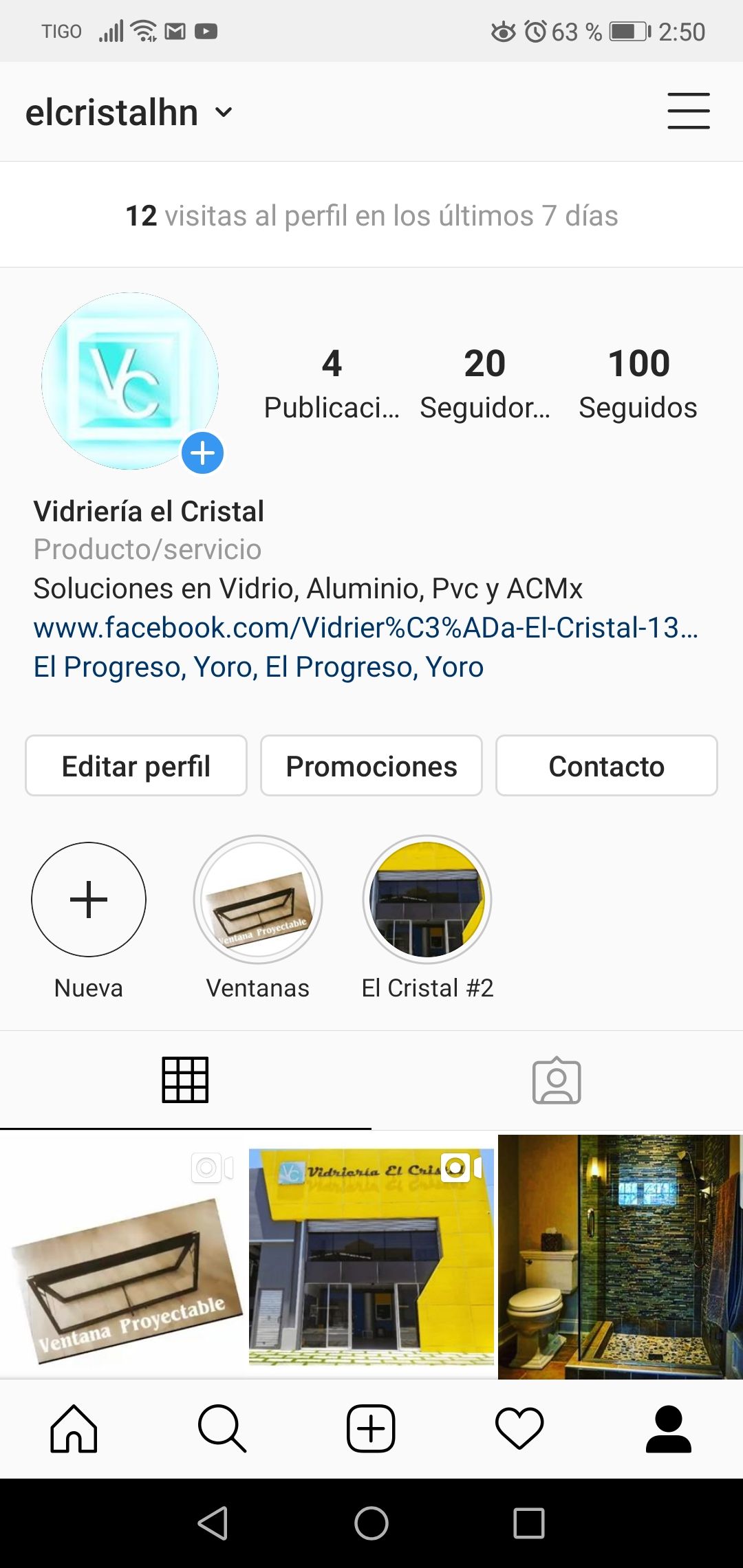Viewport: 743px width, 1568px height.
Task: Go to the home feed tab
Action: pos(74,1429)
